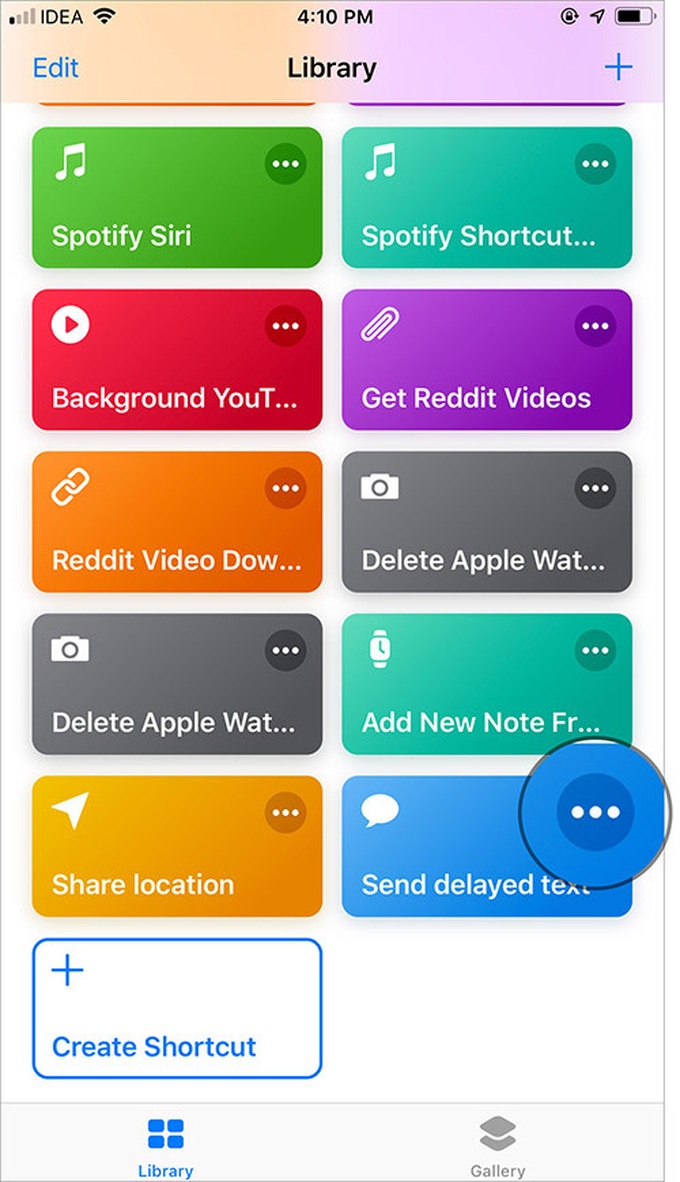The image size is (680, 1182).
Task: Run the Spotify Siri shortcut
Action: tap(177, 198)
